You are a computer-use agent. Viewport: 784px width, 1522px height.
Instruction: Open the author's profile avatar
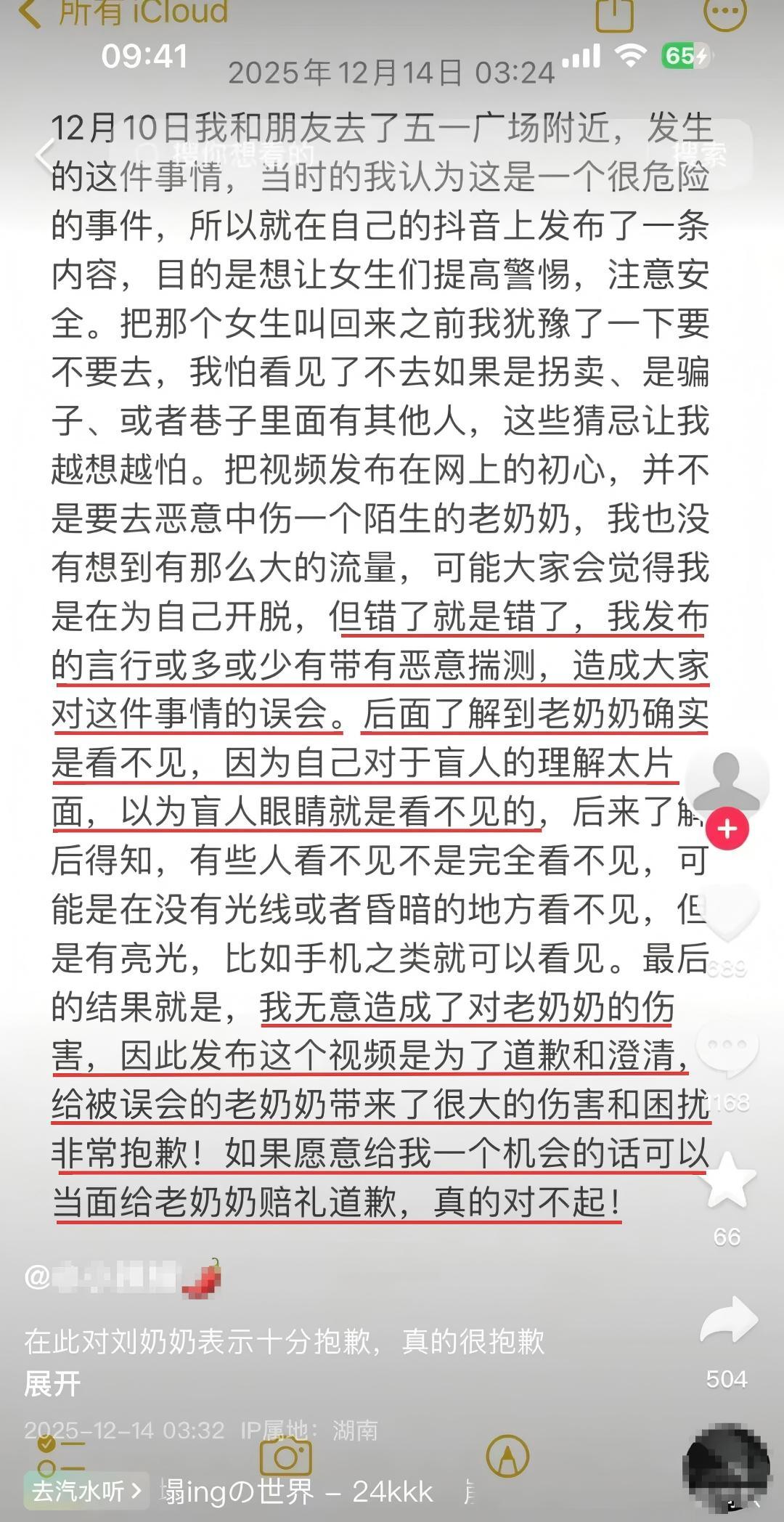[727, 782]
